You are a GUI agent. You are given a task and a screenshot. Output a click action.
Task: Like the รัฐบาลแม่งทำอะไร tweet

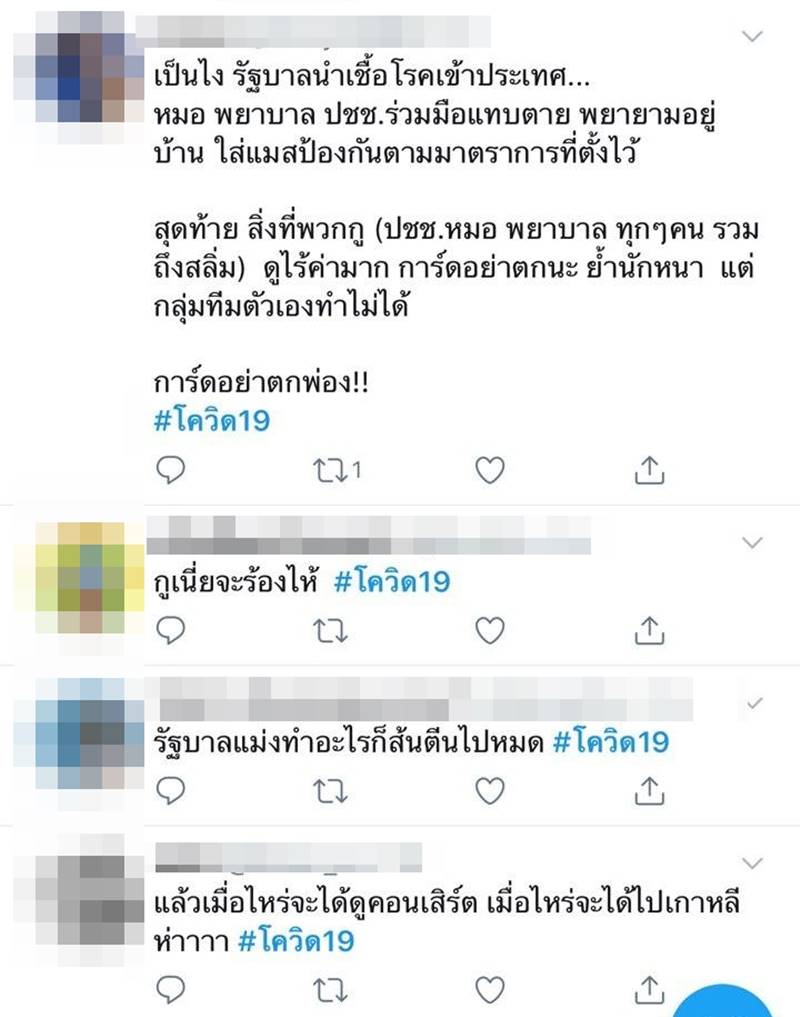[x=489, y=792]
